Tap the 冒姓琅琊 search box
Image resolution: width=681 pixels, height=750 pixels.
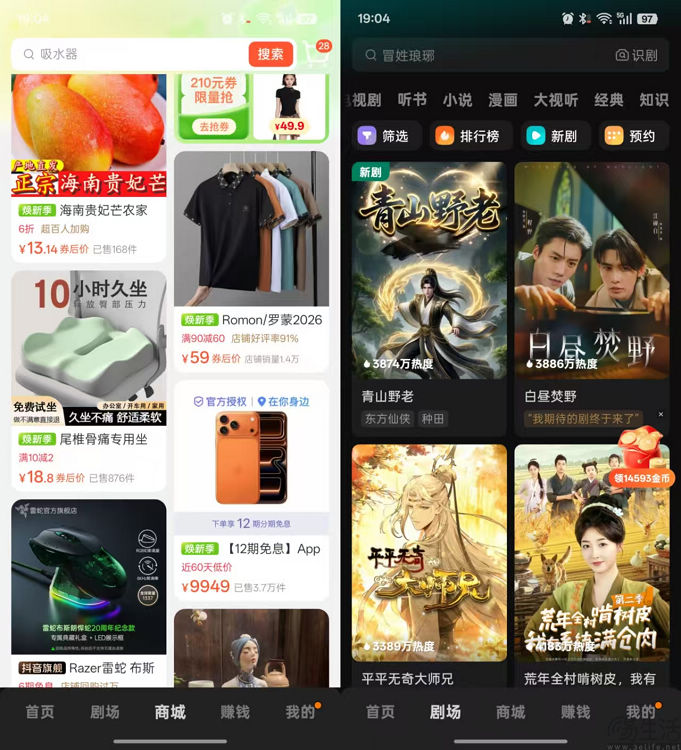tap(480, 56)
